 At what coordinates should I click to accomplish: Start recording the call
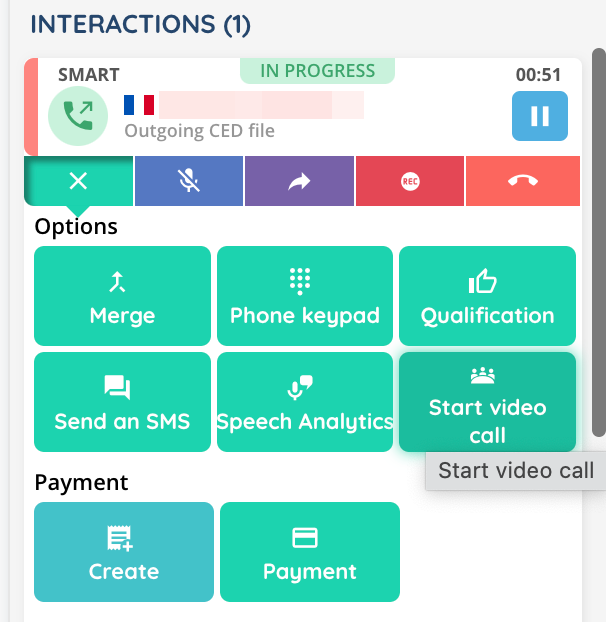tap(409, 181)
